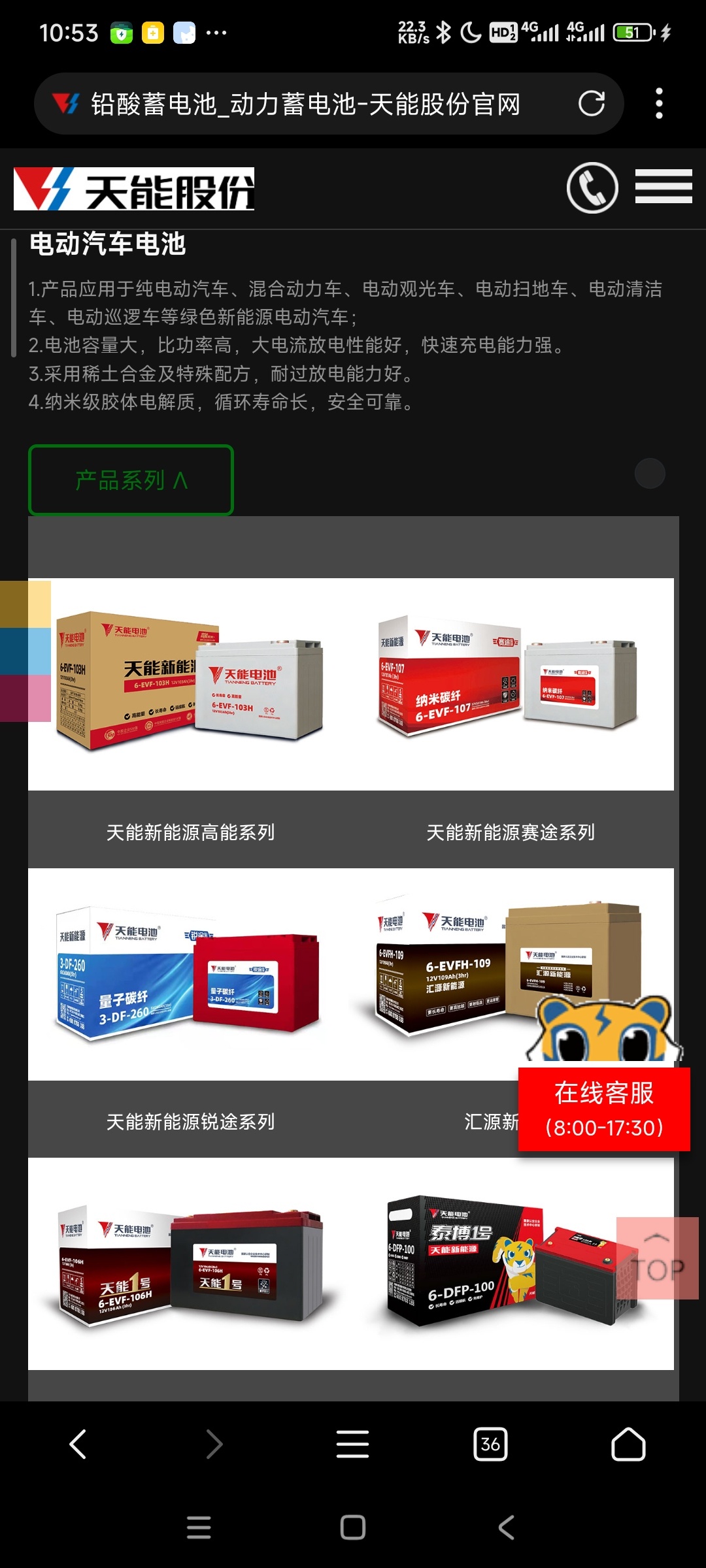Go back to the previous web page
Viewport: 706px width, 1568px height.
coord(78,1445)
